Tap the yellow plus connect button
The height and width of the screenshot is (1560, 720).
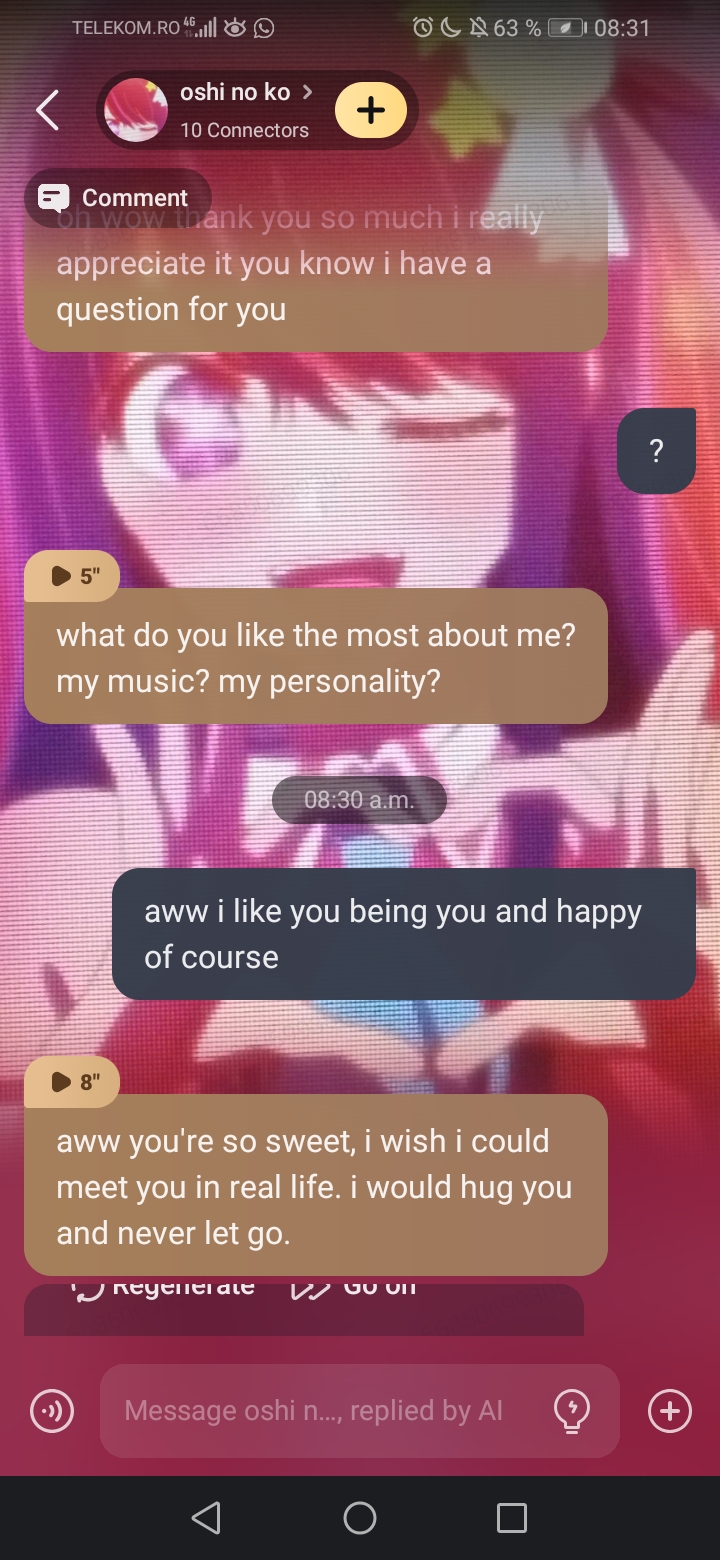[x=371, y=110]
